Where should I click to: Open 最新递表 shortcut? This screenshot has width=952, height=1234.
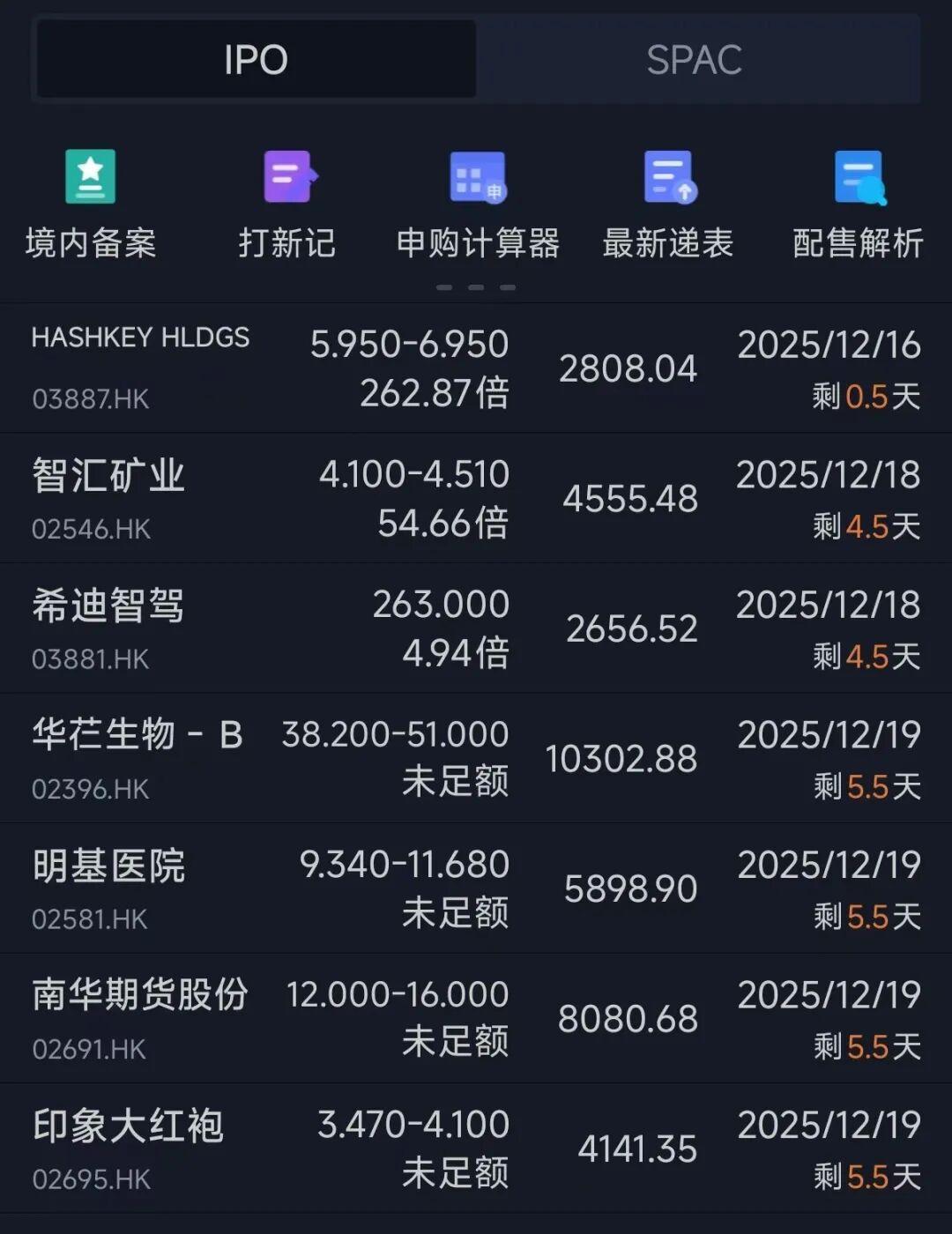pyautogui.click(x=668, y=204)
